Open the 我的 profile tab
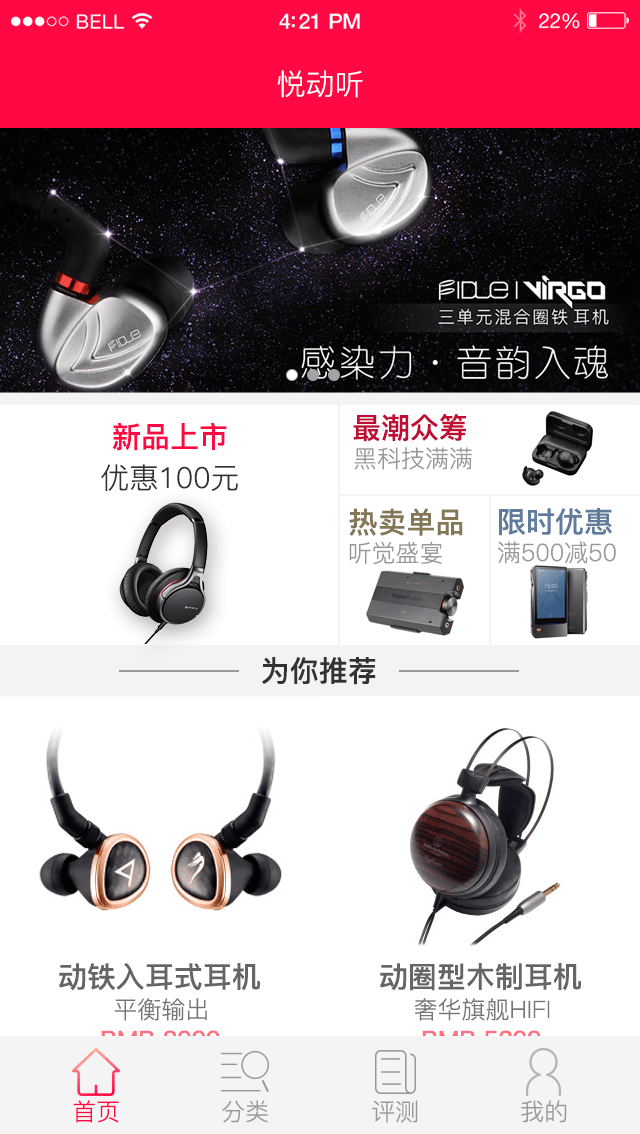The width and height of the screenshot is (640, 1134). tap(543, 1086)
